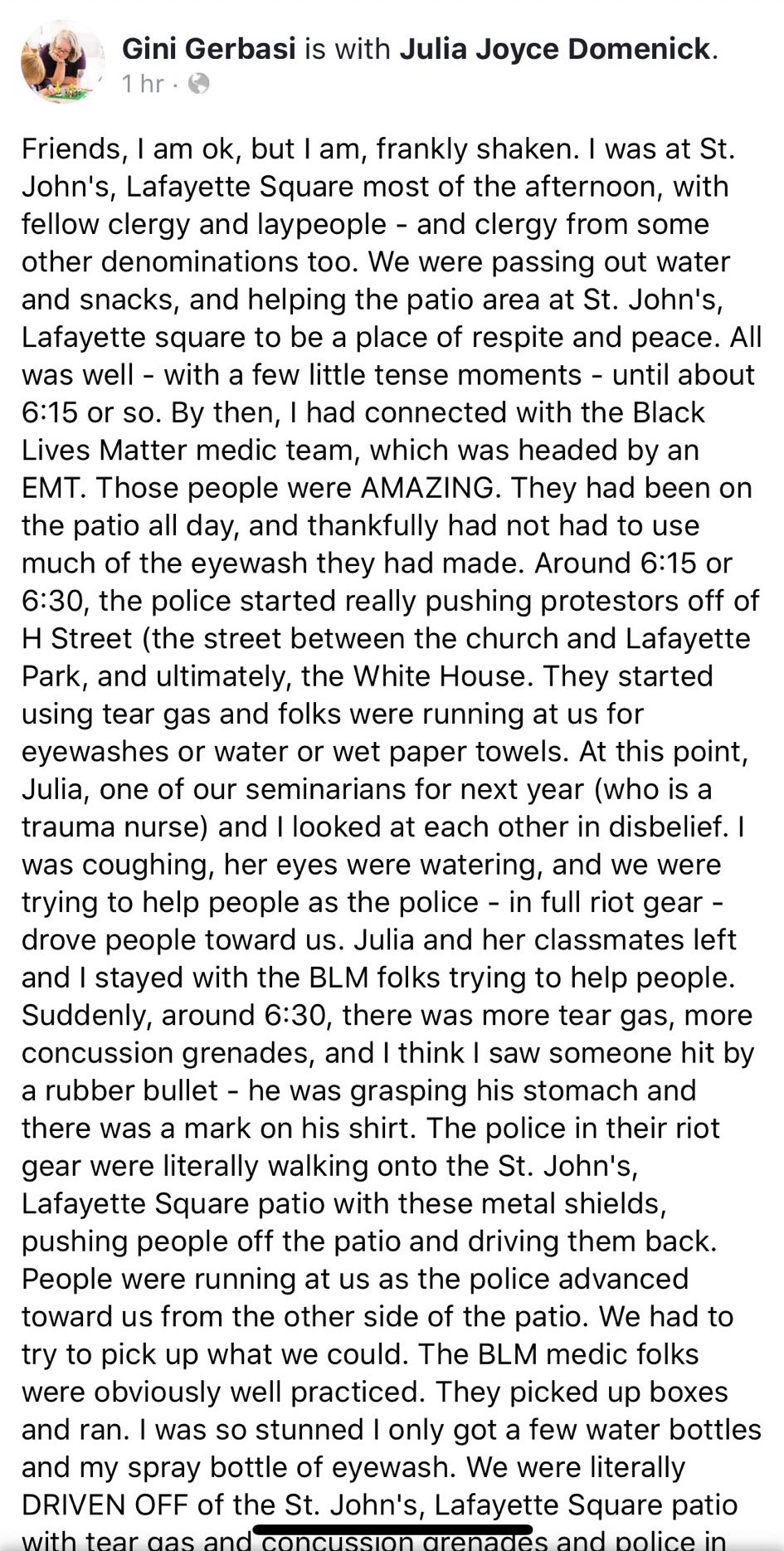
Task: Open Gini Gerbasi's profile name link
Action: coord(209,49)
